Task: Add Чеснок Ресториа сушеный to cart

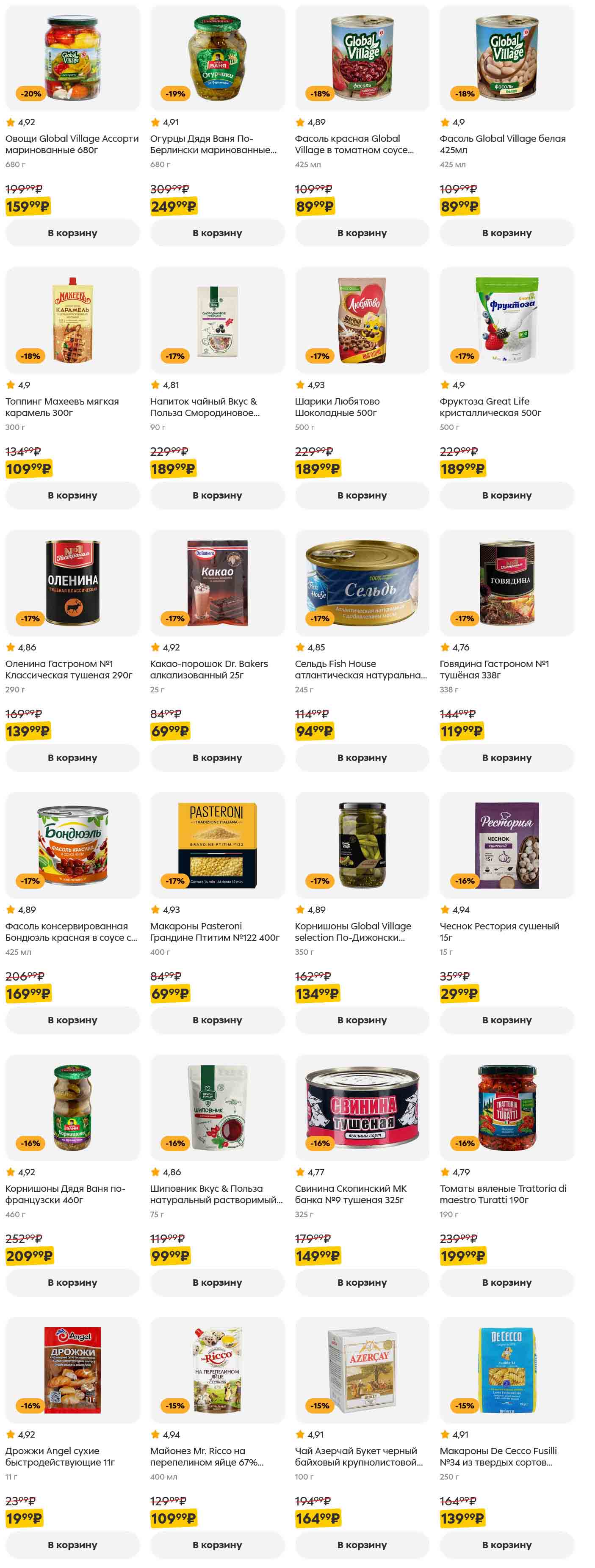Action: tap(506, 1020)
